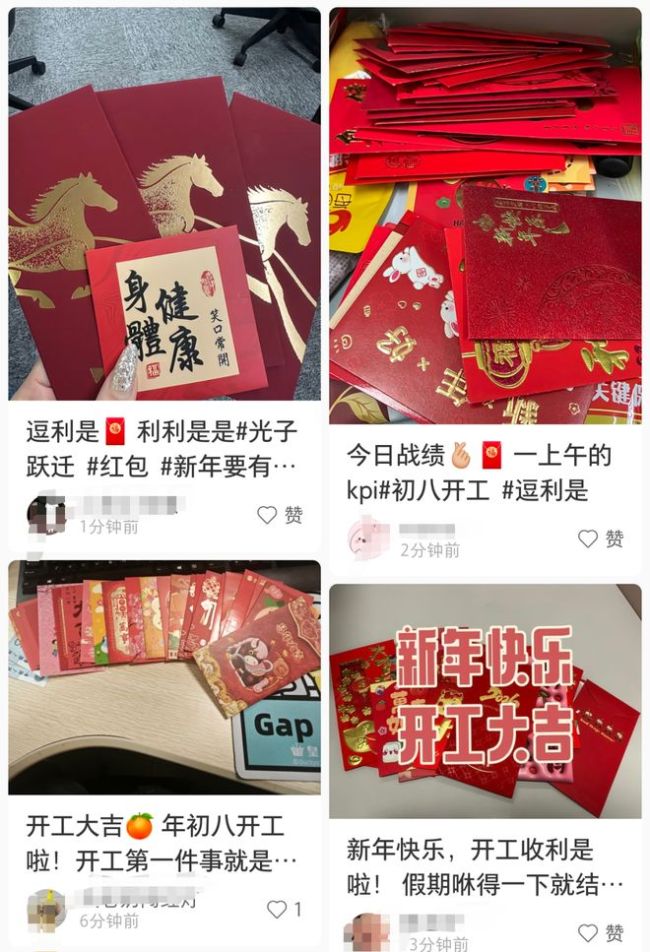
Task: Open the 今日战绩 pile of red envelopes post
Action: click(485, 215)
